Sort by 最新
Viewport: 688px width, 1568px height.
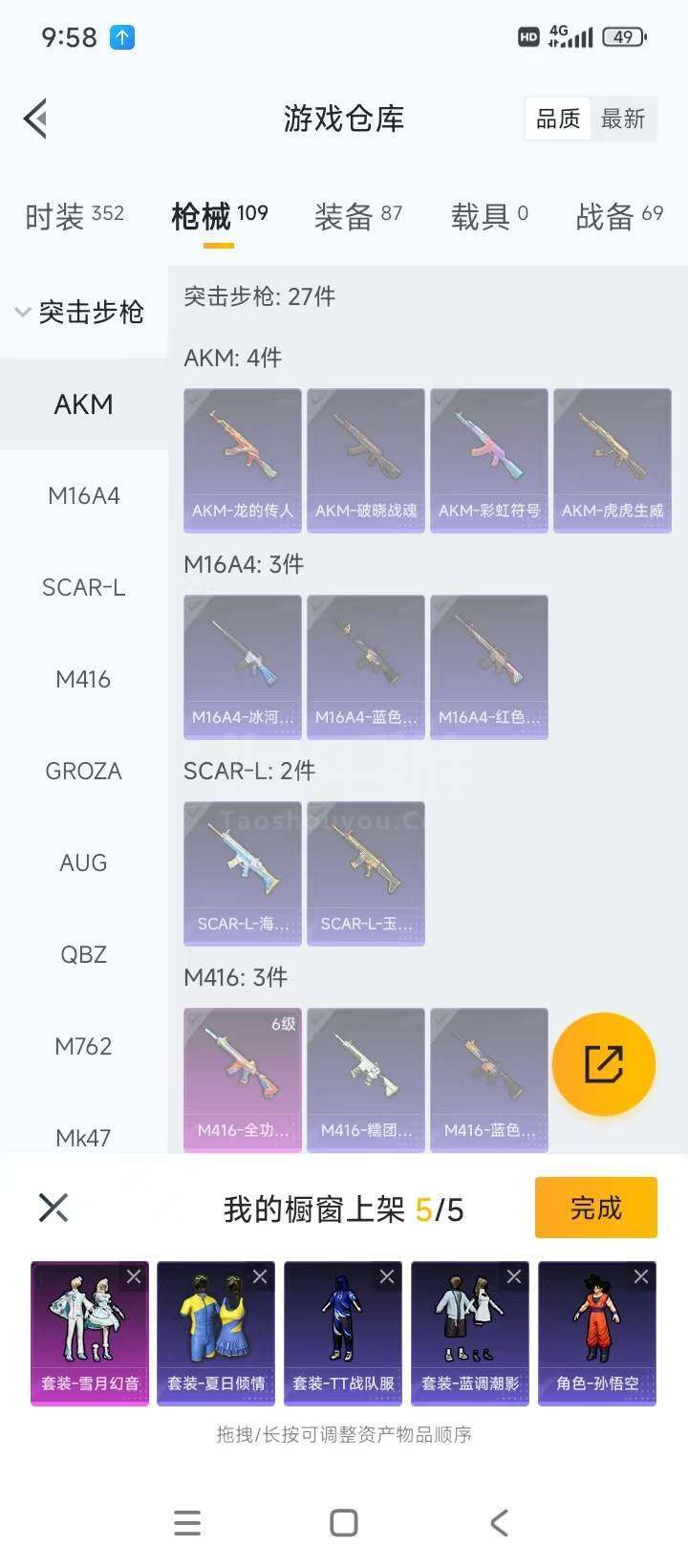pyautogui.click(x=623, y=120)
